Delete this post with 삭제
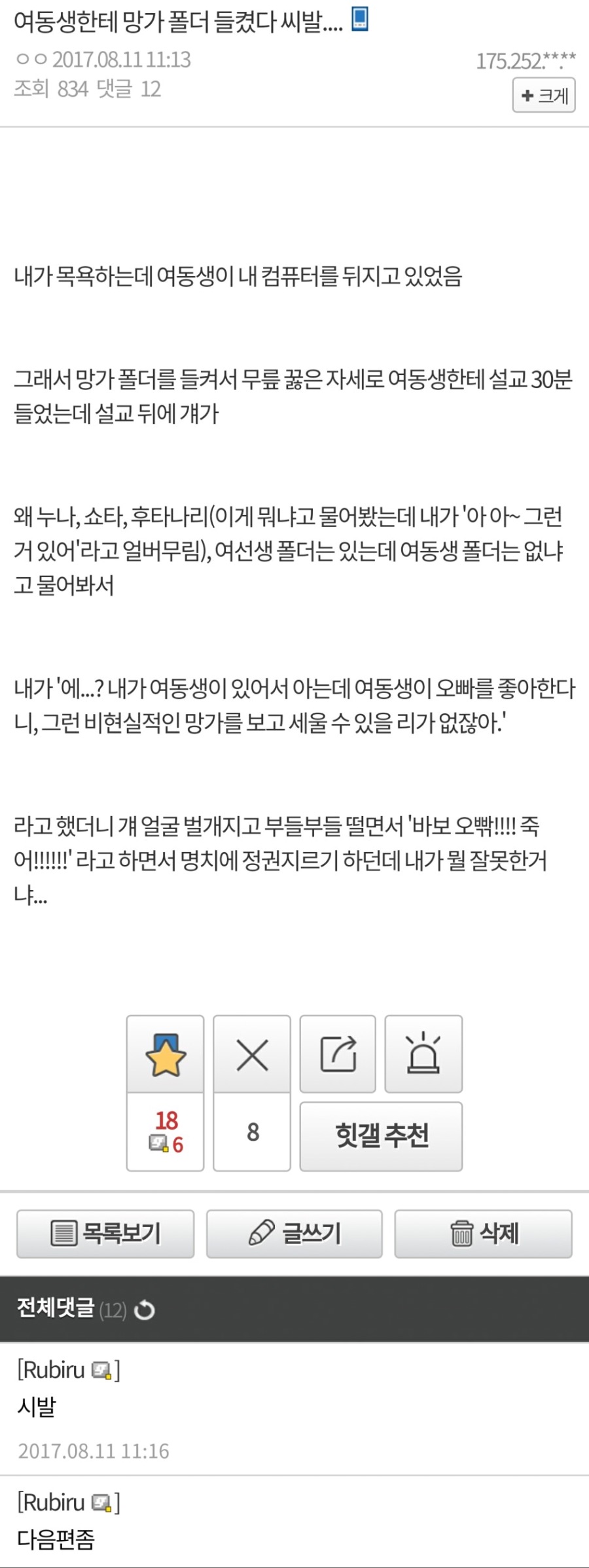The height and width of the screenshot is (1568, 589). tap(483, 1234)
